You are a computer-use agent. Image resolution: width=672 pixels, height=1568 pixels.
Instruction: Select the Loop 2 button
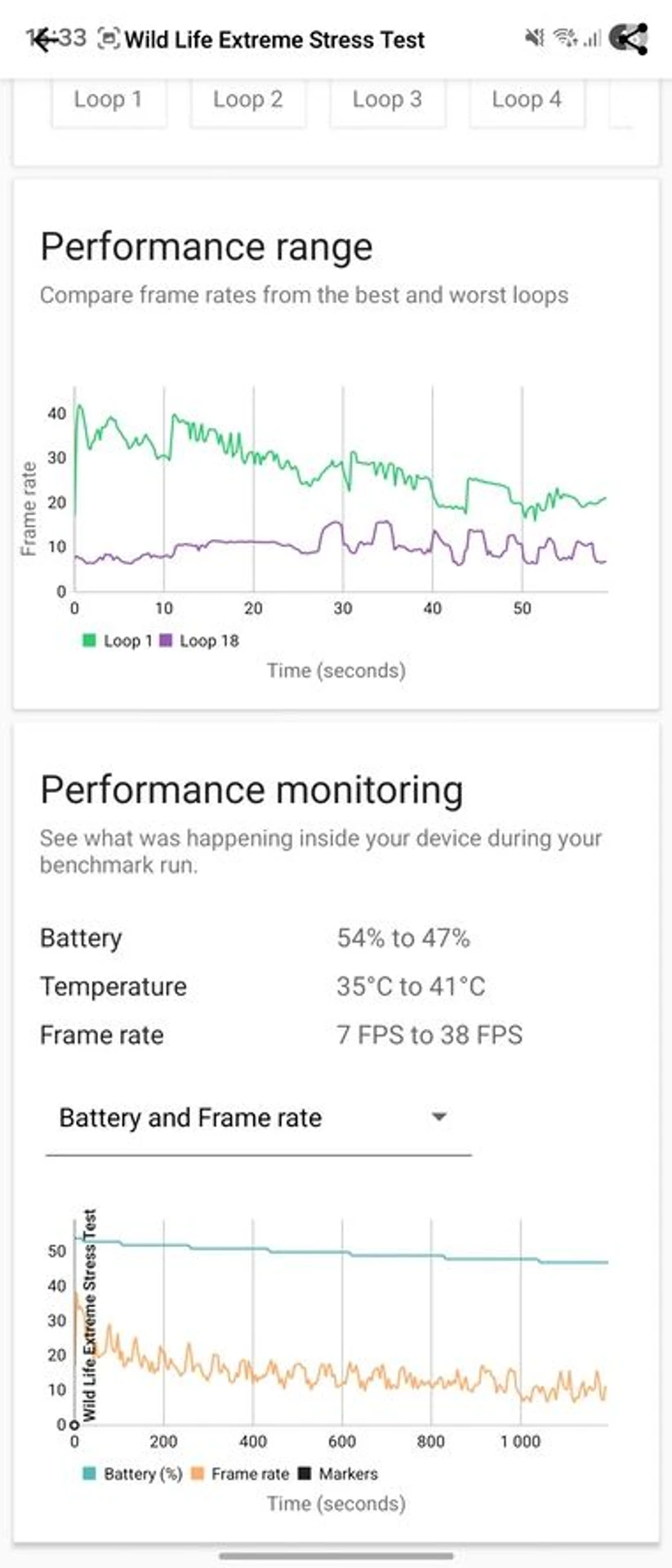coord(248,100)
